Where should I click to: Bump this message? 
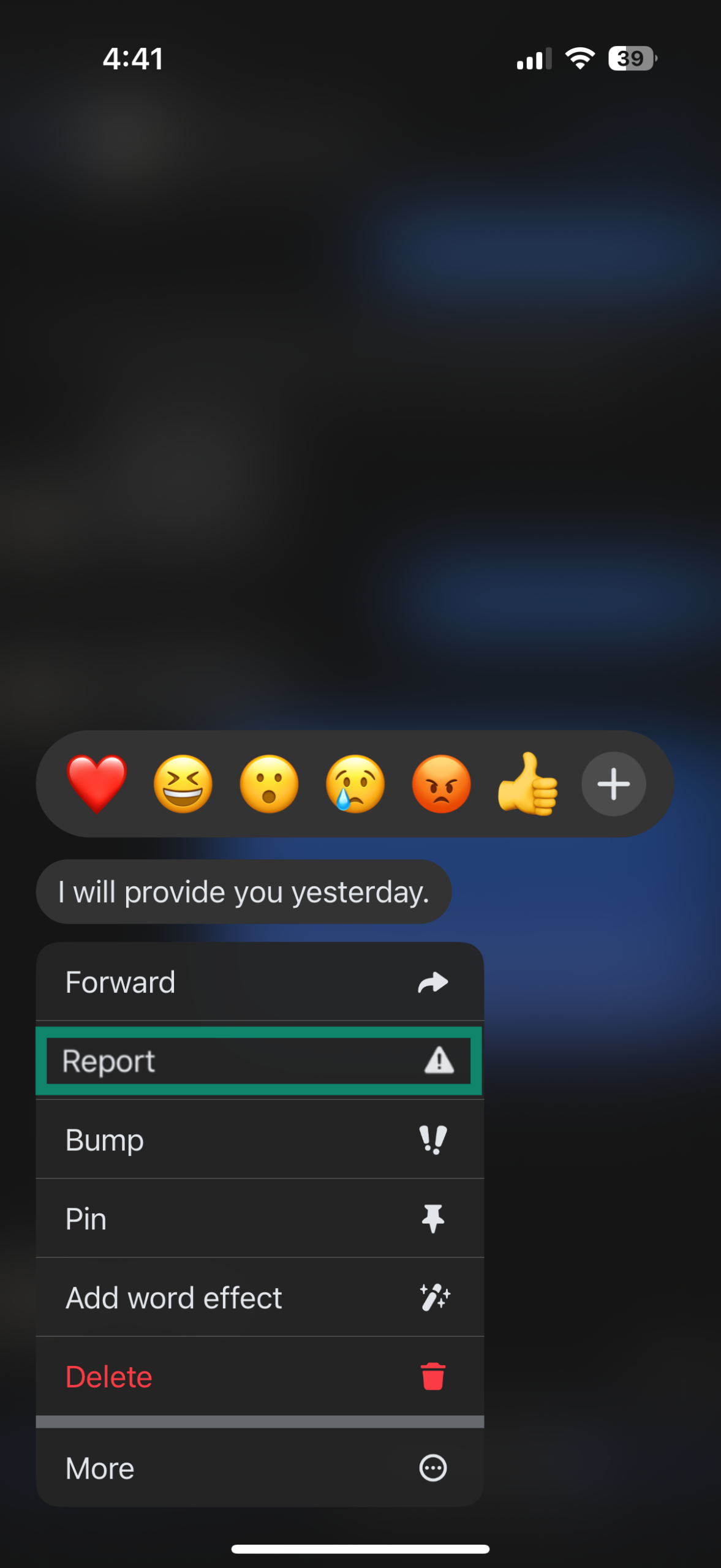coord(260,1140)
